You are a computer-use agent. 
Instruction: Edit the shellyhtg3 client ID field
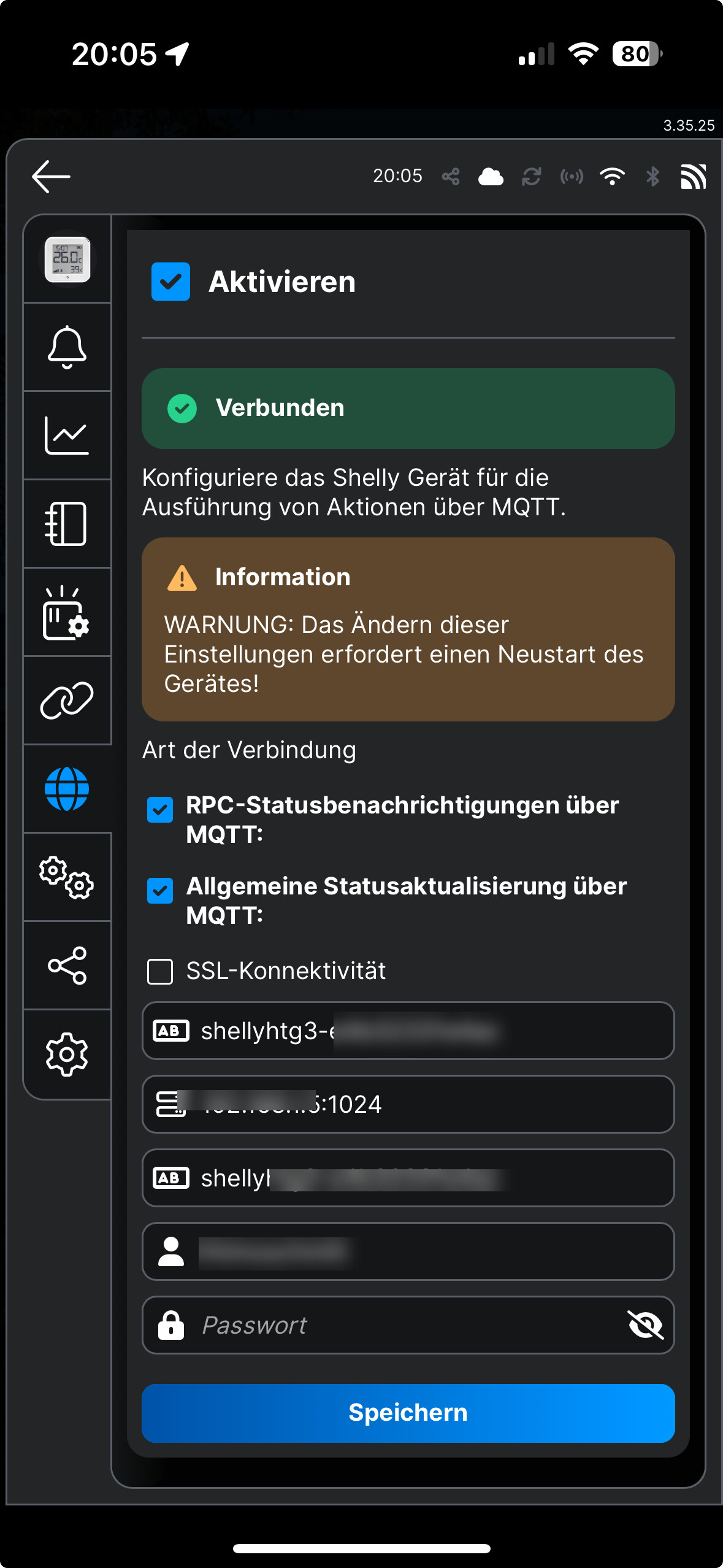tap(408, 1031)
